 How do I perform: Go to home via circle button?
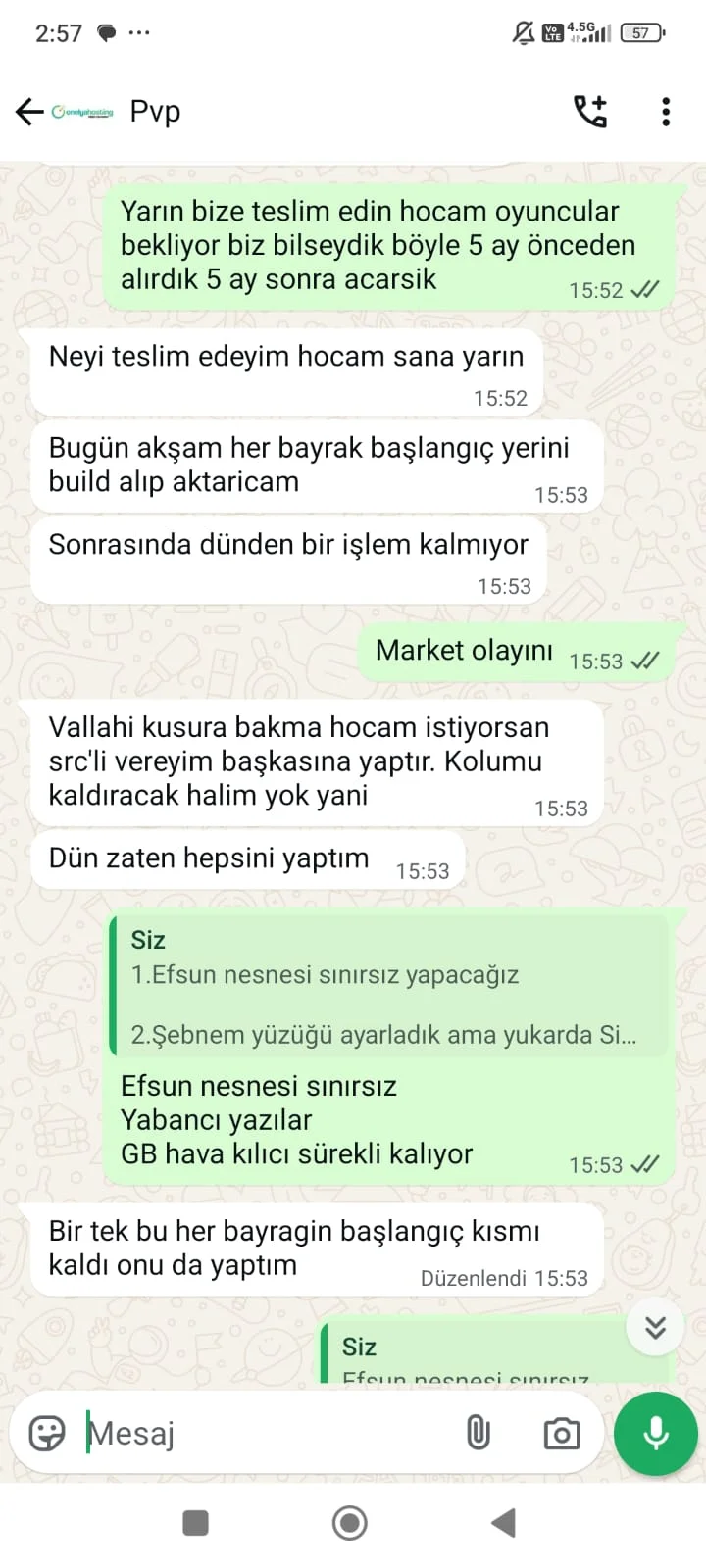click(350, 1522)
